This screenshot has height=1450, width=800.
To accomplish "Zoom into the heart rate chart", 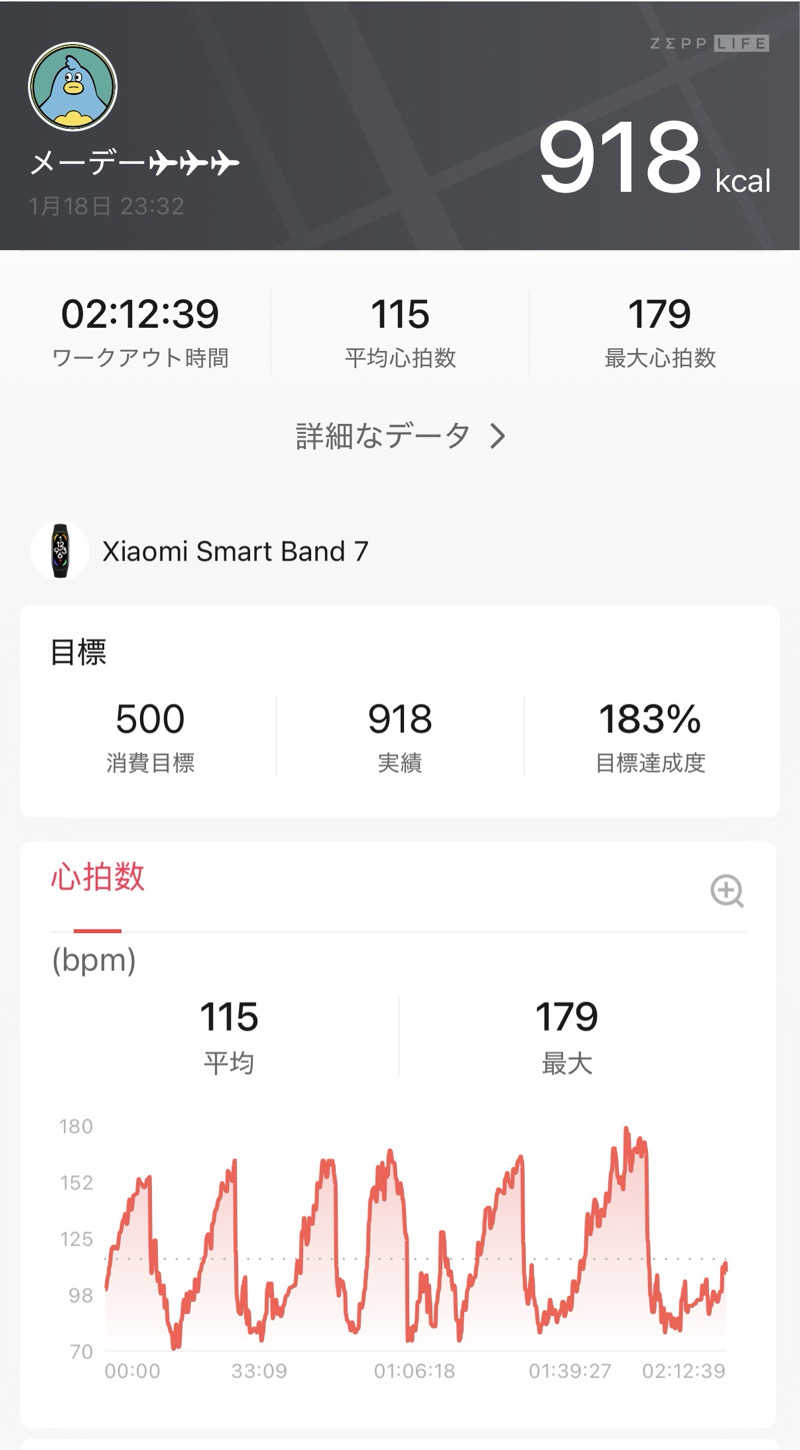I will 727,890.
